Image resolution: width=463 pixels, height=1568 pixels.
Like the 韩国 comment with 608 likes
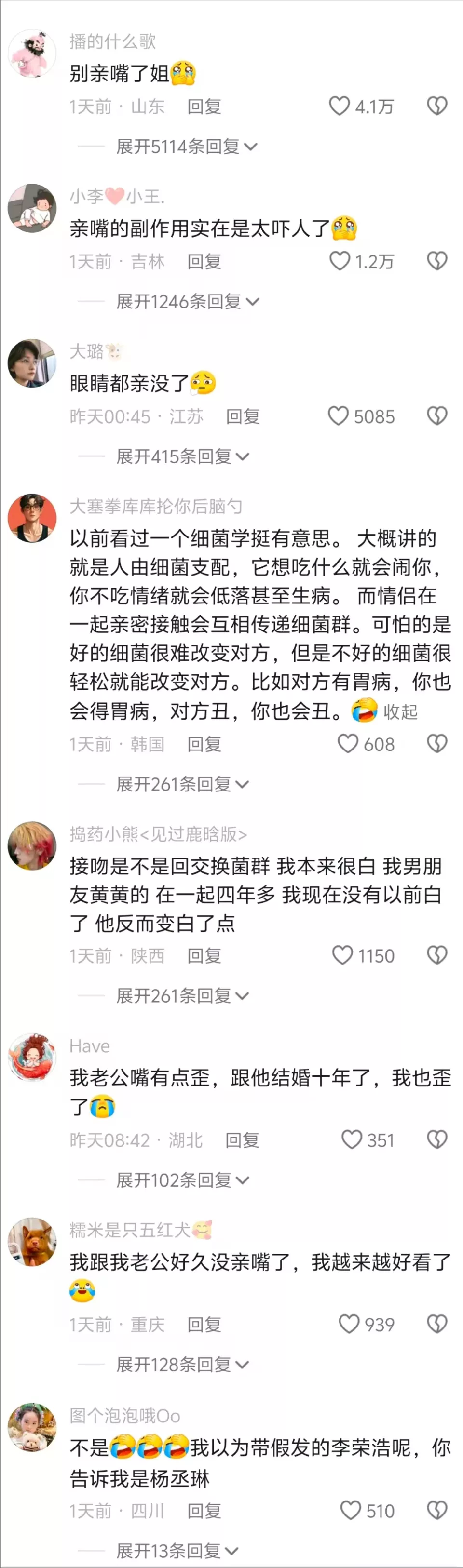(x=348, y=744)
